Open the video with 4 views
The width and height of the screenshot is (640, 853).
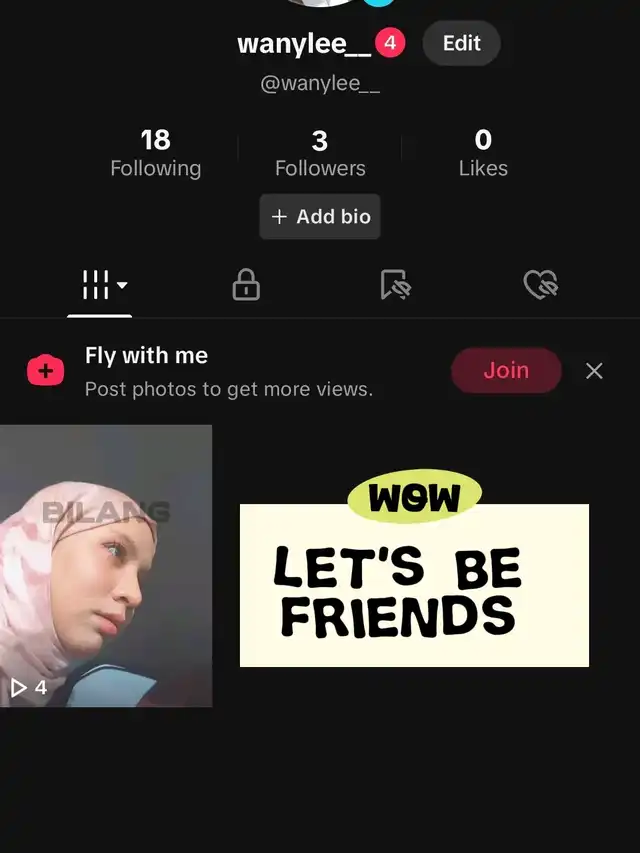105,565
